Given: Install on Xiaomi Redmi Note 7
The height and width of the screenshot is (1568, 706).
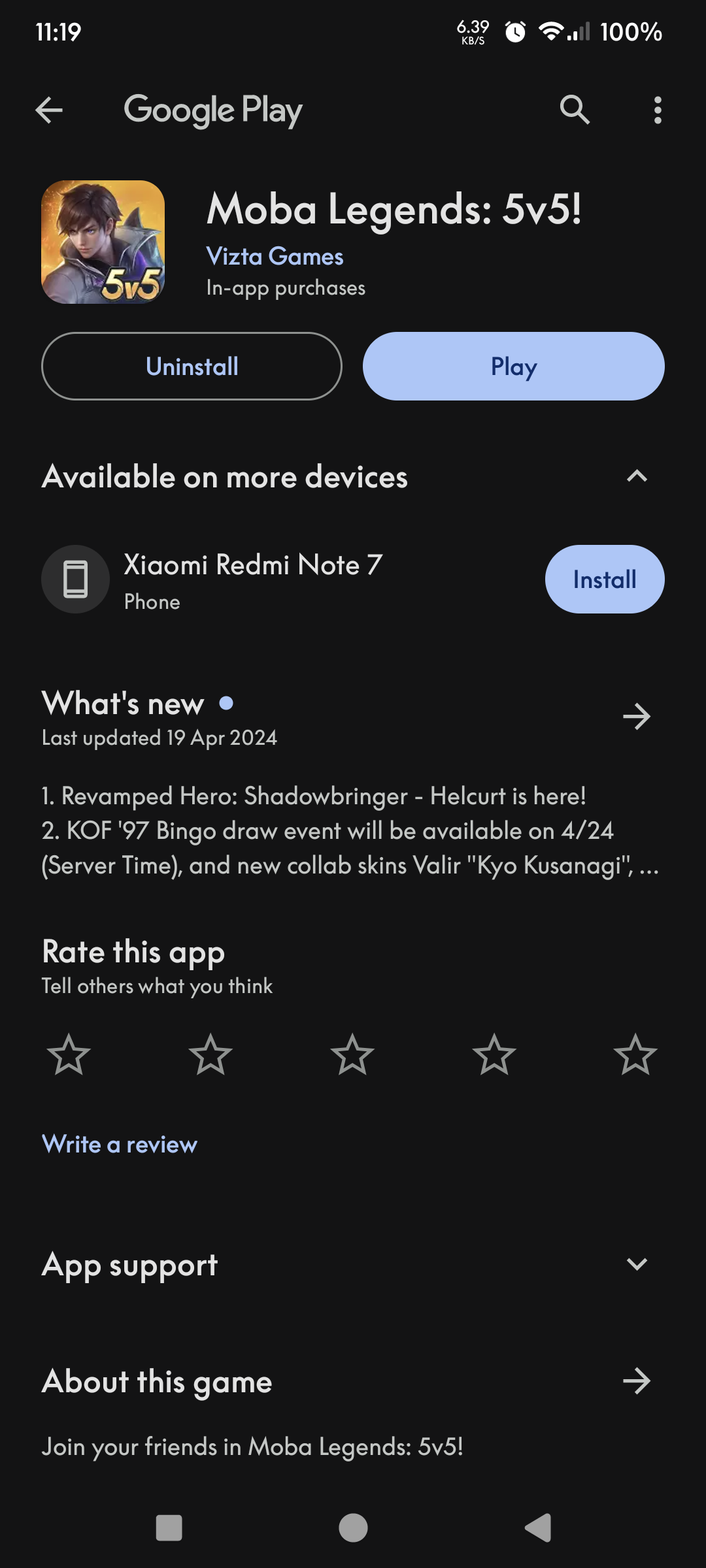Looking at the screenshot, I should 605,580.
